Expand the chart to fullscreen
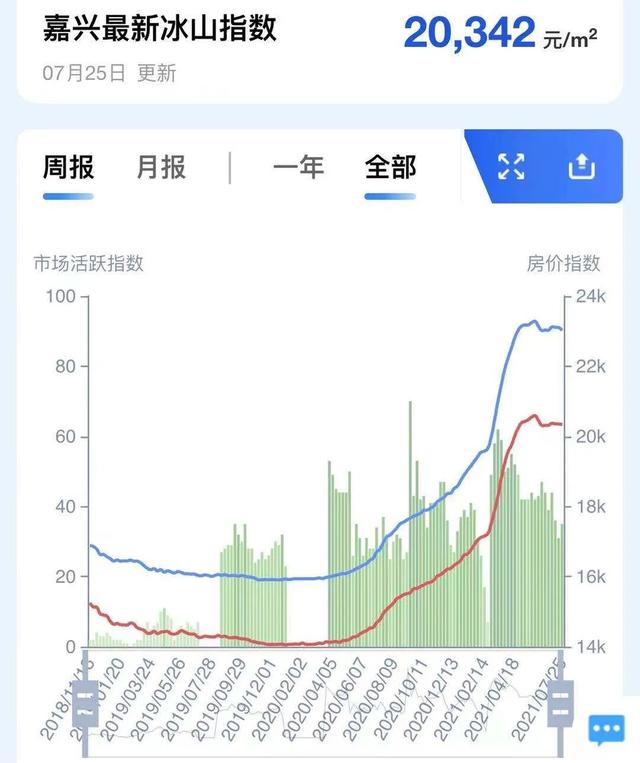This screenshot has width=640, height=763. coord(512,167)
